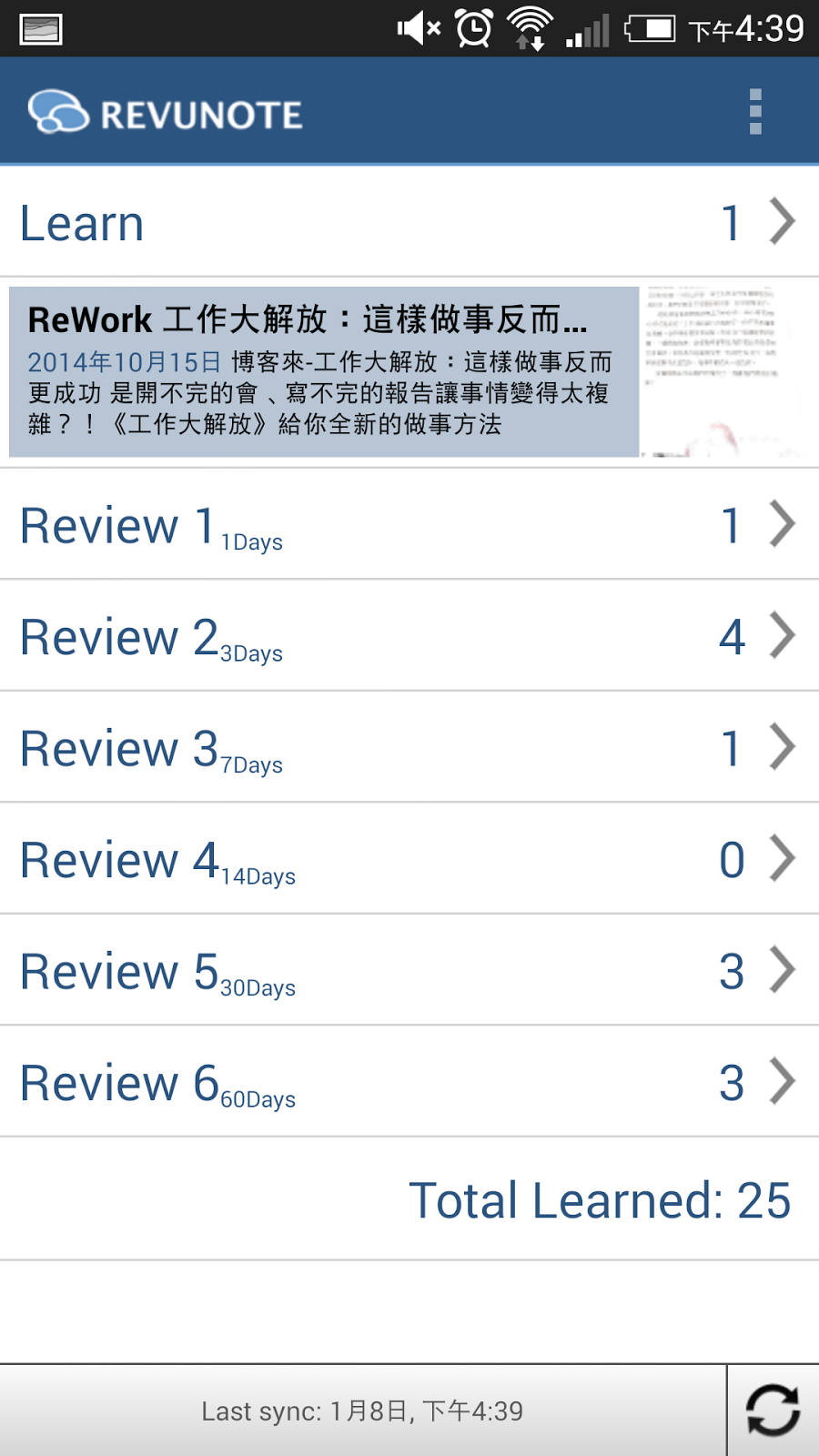Tap the sync refresh button
The width and height of the screenshot is (819, 1456).
(773, 1410)
